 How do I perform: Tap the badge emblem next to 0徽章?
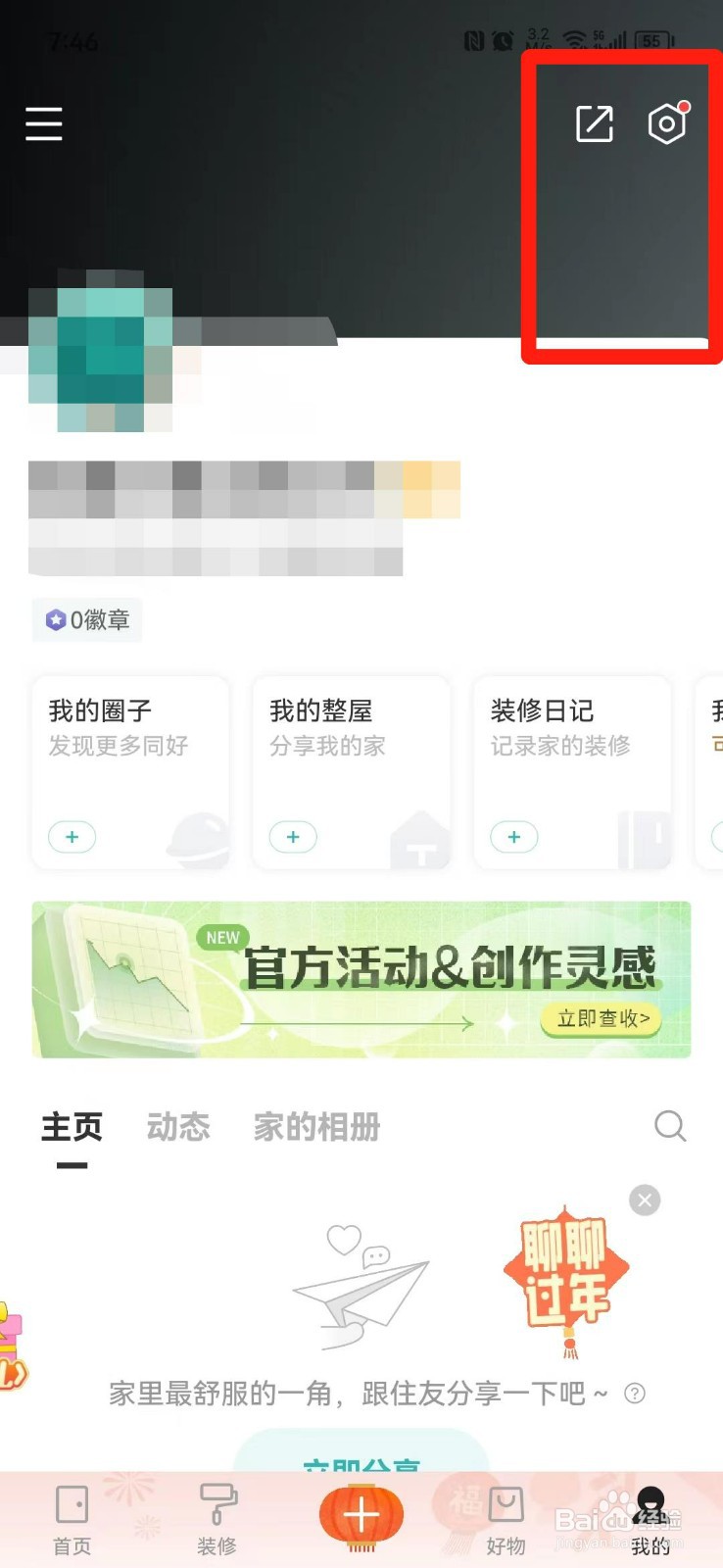(x=56, y=619)
